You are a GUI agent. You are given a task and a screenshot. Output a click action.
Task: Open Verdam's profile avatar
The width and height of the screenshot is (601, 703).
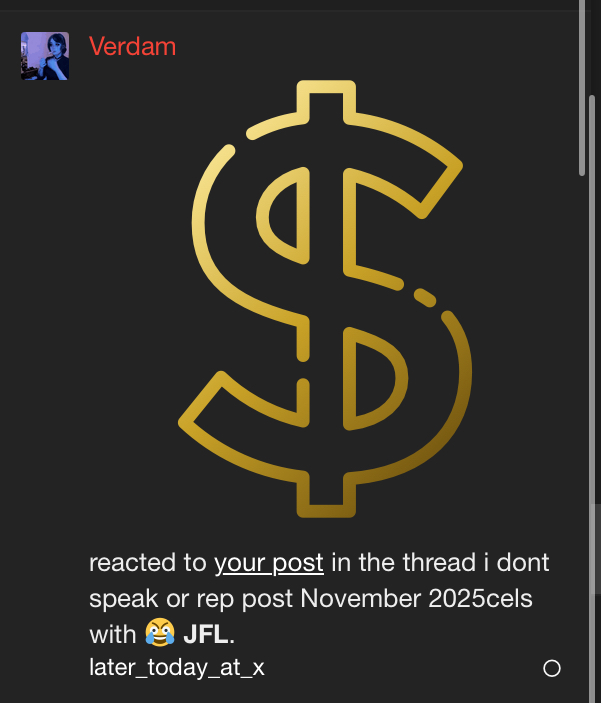(x=45, y=55)
